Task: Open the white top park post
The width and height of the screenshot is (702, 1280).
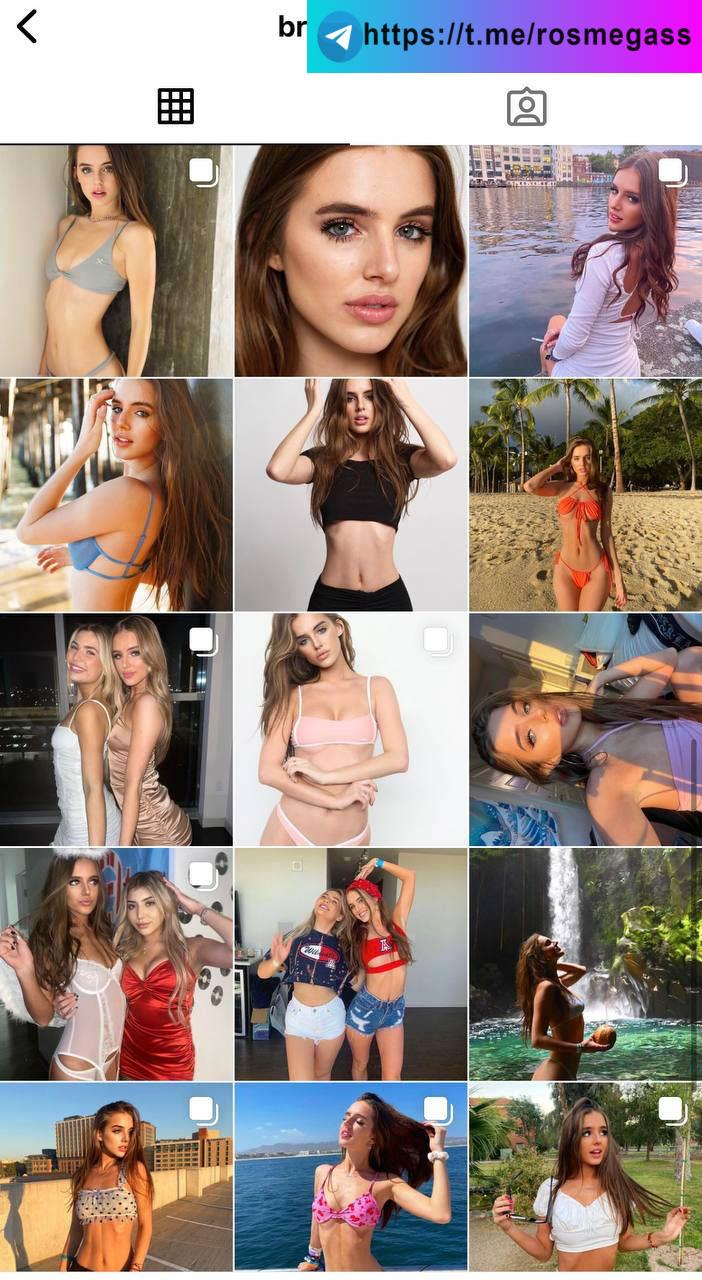Action: tap(585, 1176)
